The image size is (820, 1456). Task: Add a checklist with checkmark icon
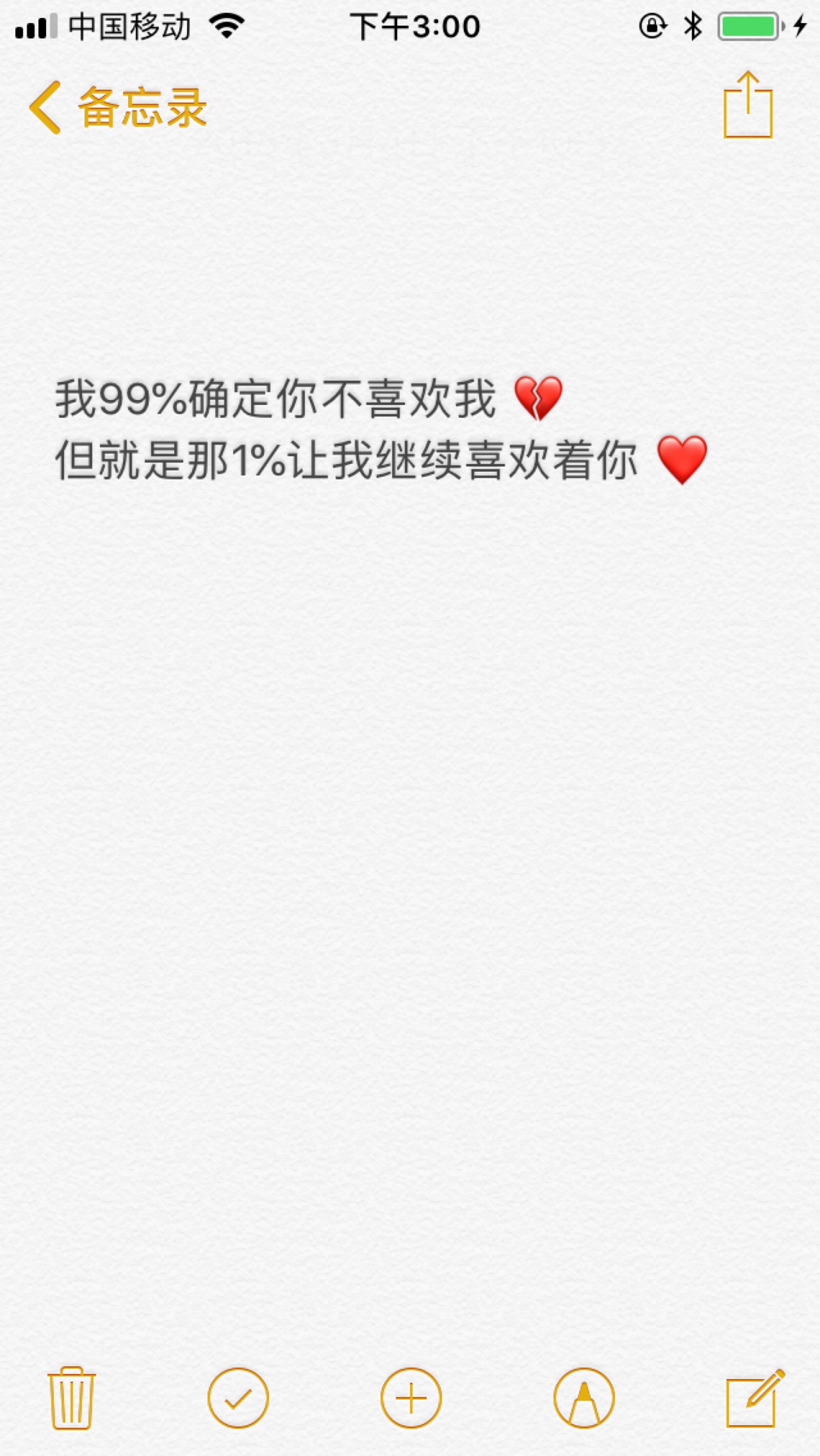238,1398
